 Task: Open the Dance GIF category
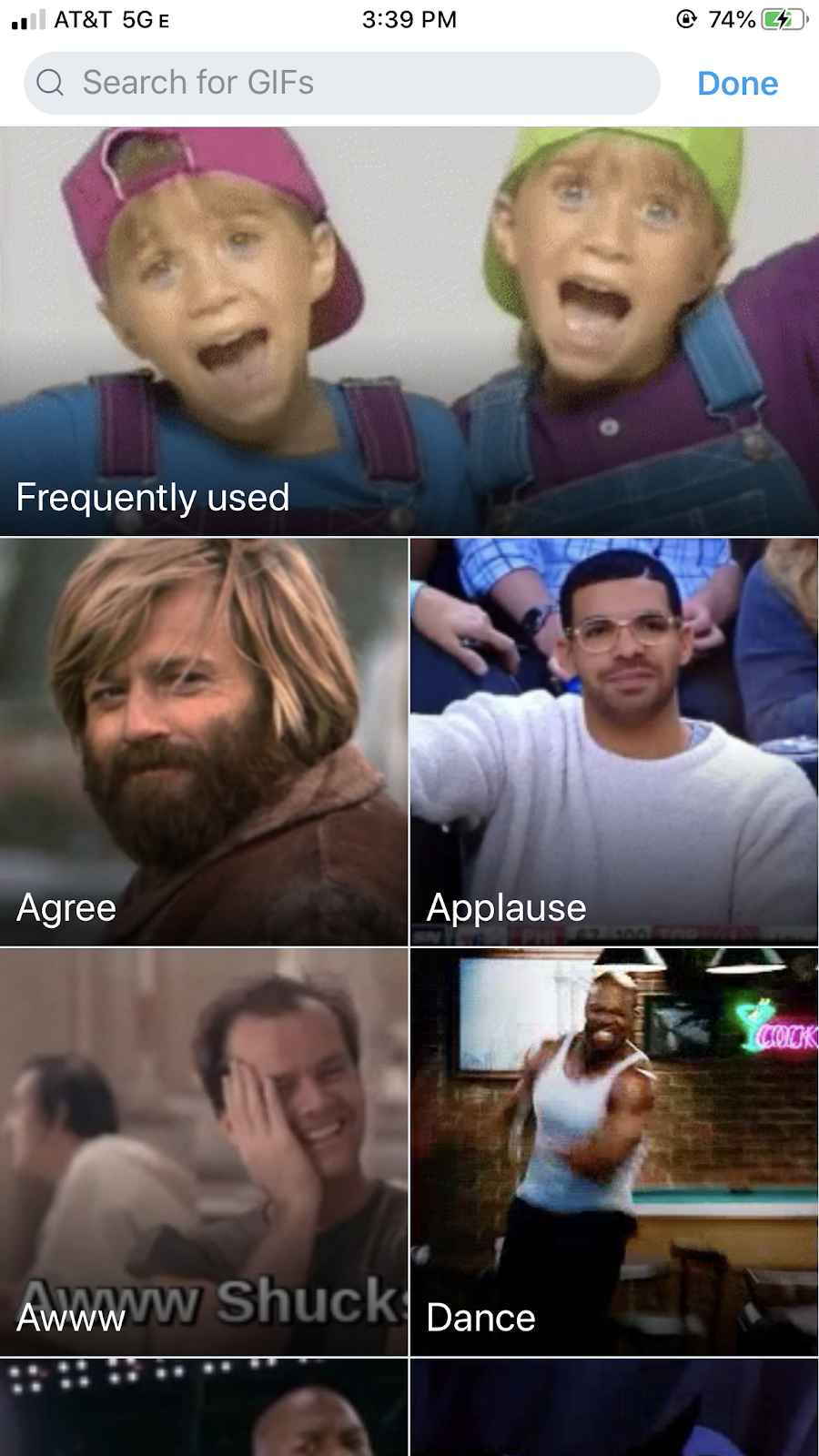(x=614, y=1151)
